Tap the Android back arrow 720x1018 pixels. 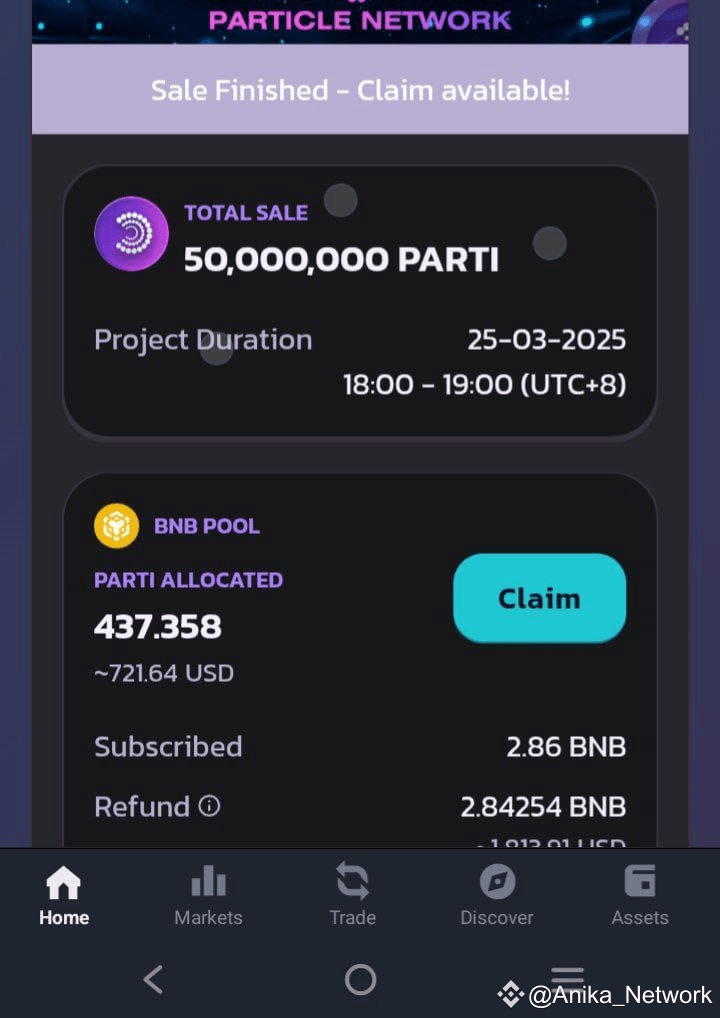pyautogui.click(x=152, y=980)
